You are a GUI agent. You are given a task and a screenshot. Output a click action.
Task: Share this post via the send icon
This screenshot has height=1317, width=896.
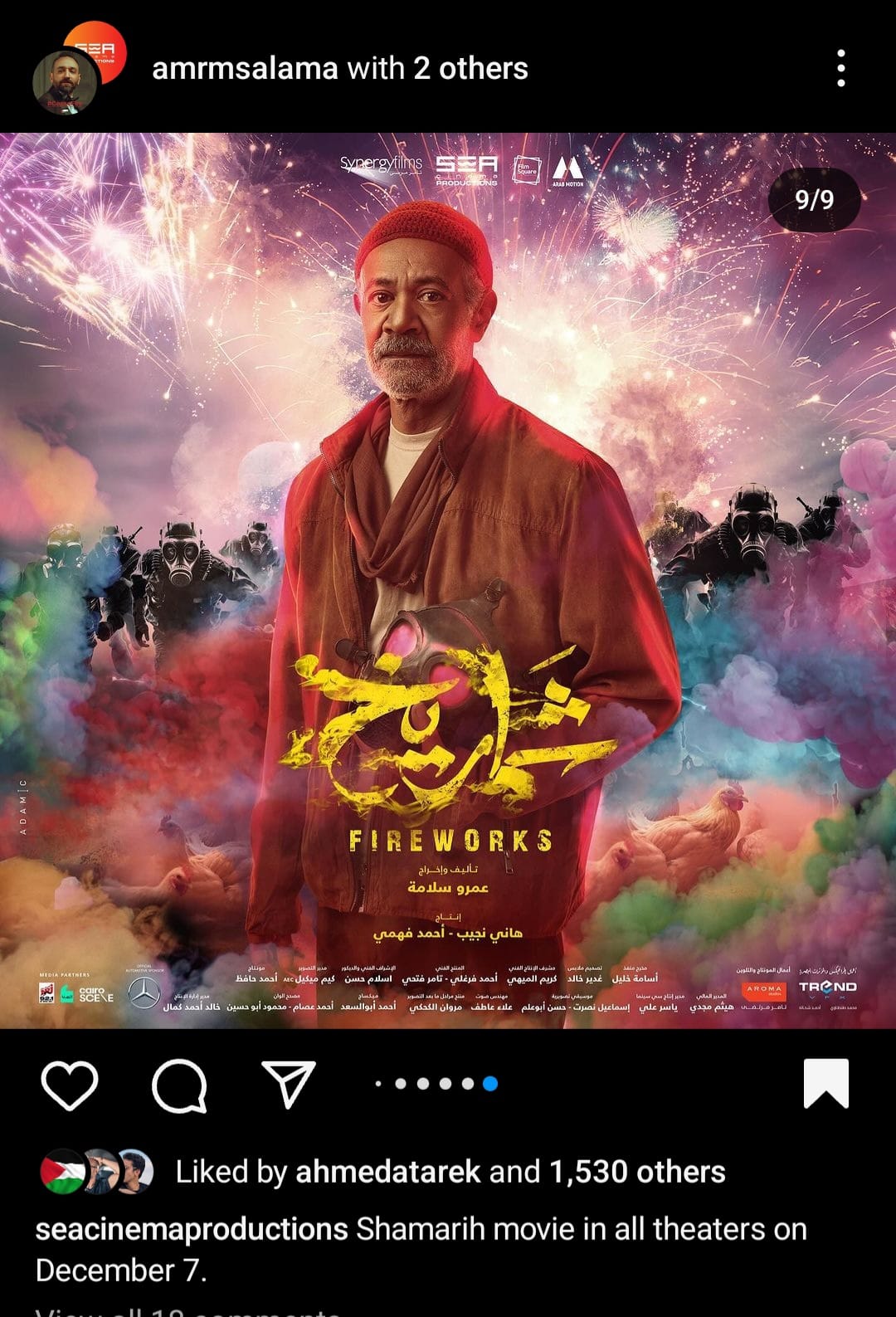click(x=289, y=1084)
